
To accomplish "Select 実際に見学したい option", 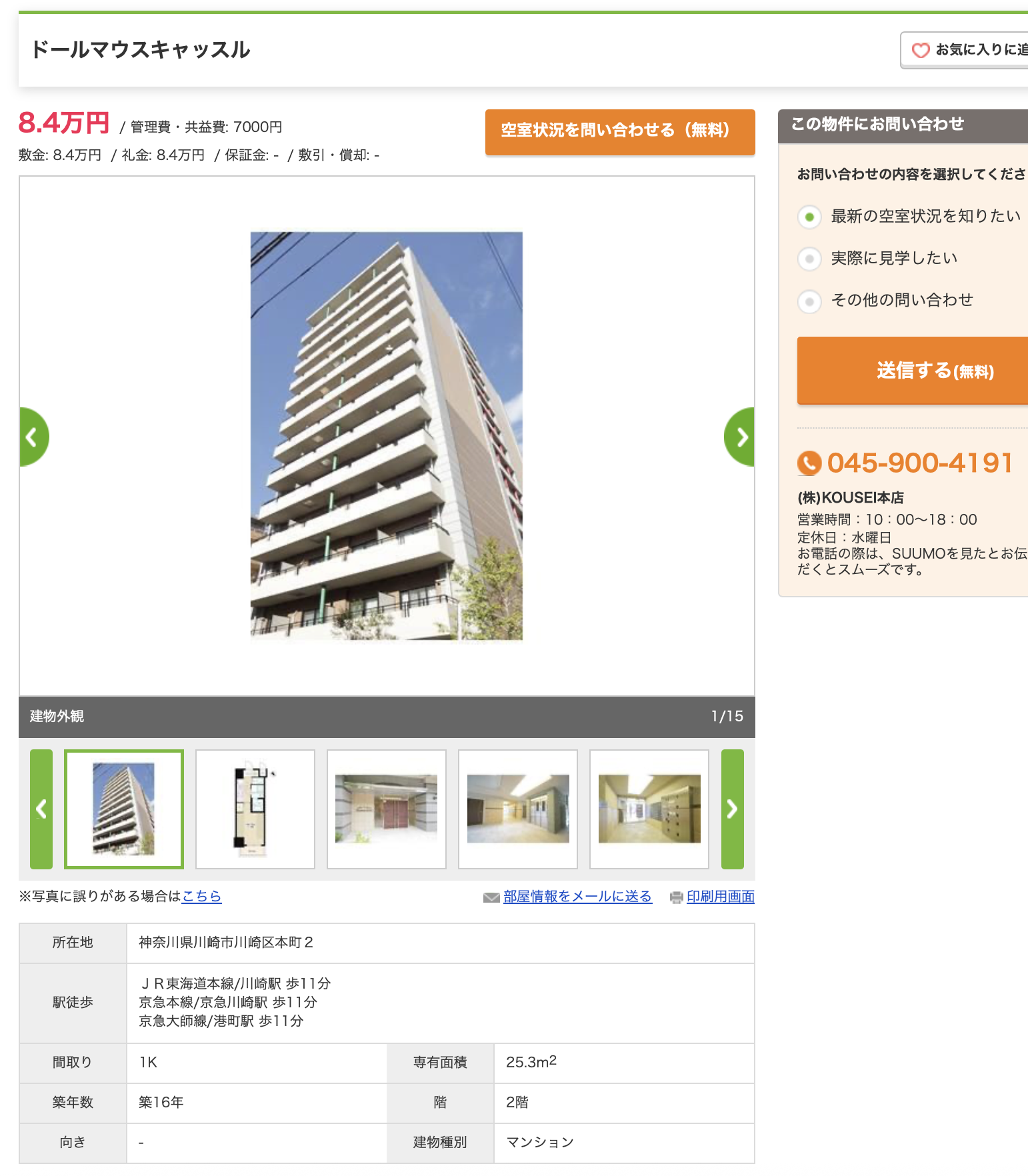I will click(x=809, y=259).
